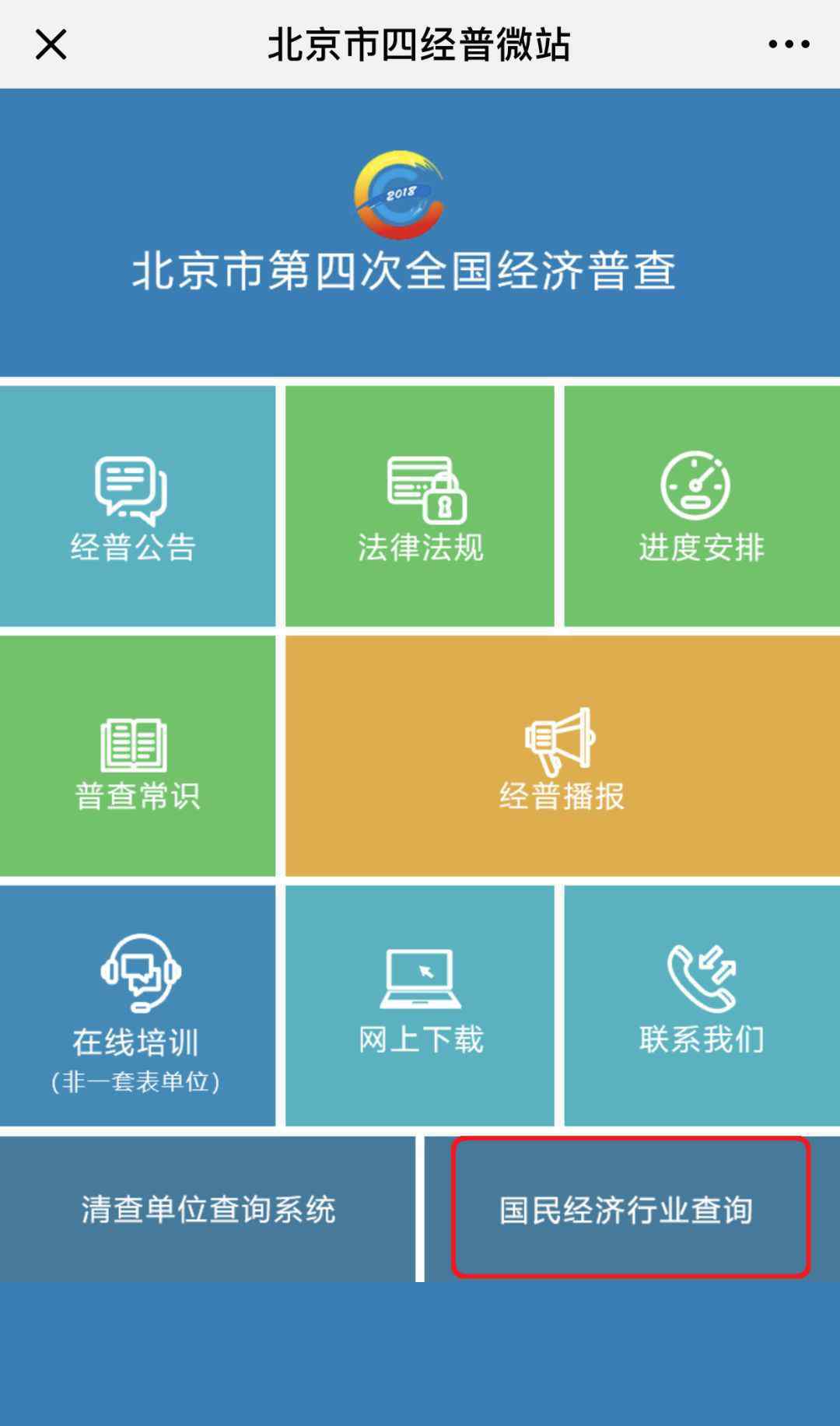Open the 经普播报 tile
Image resolution: width=840 pixels, height=1426 pixels.
562,756
